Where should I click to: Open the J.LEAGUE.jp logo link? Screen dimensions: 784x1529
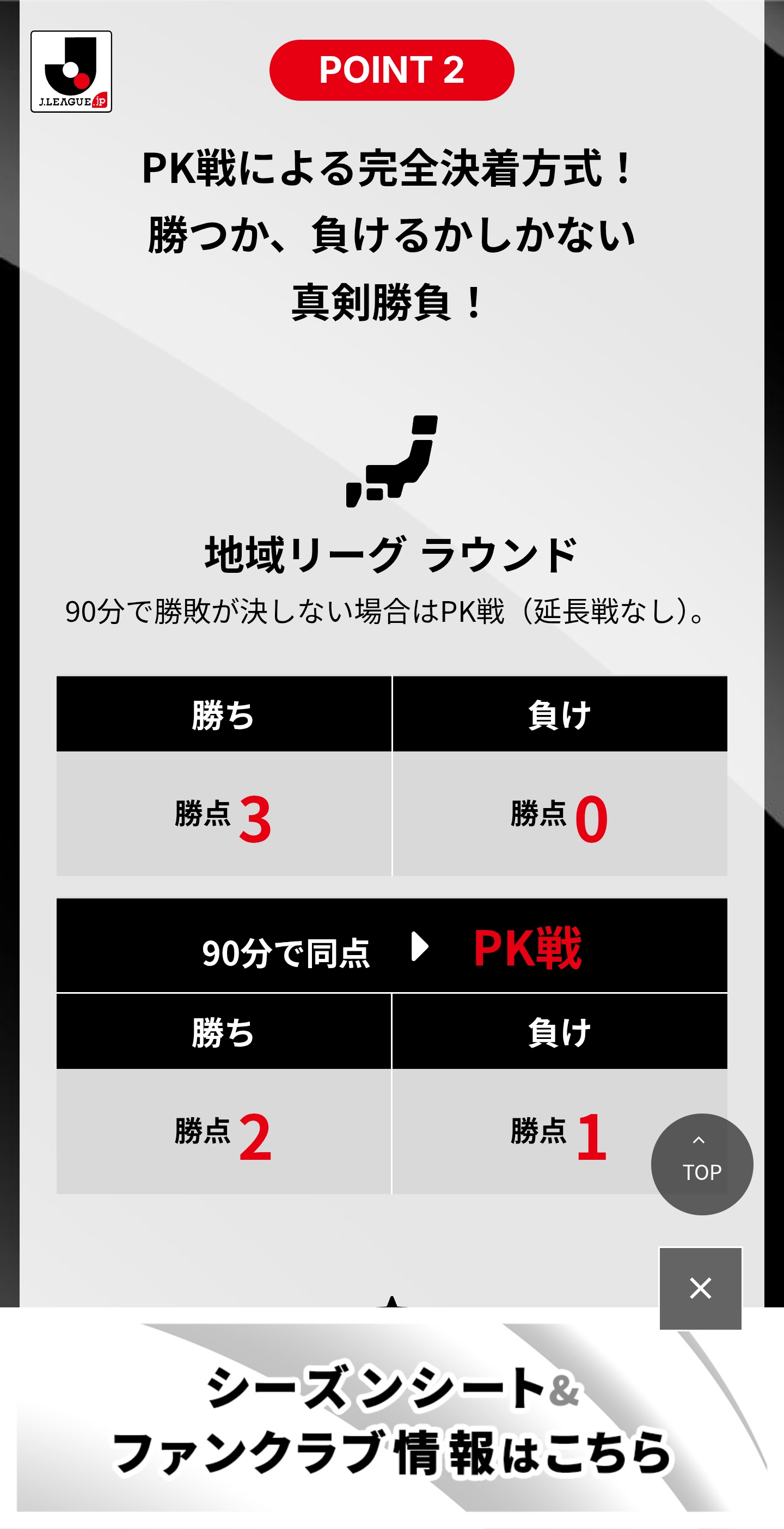tap(71, 72)
